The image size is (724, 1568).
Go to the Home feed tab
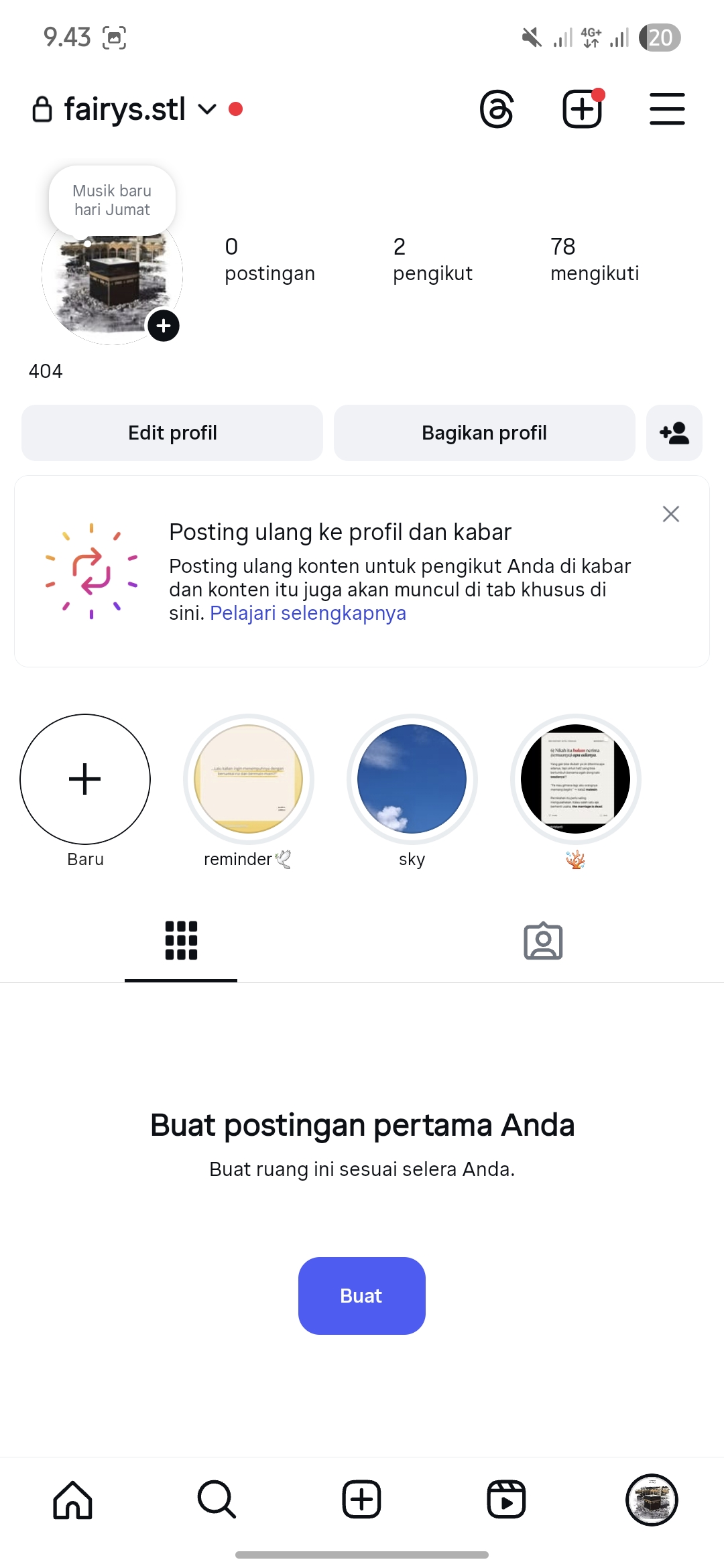(72, 1500)
